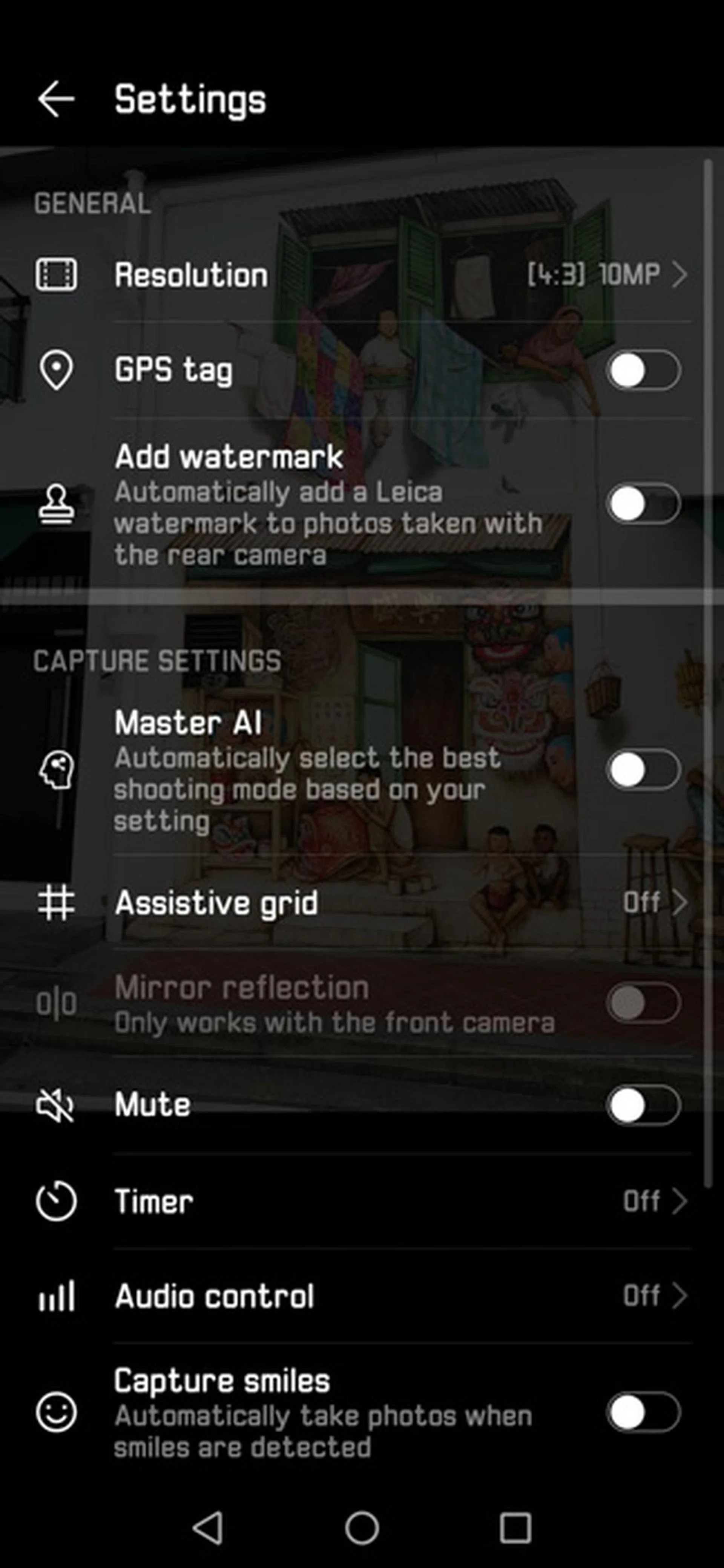Go back from camera Settings

tap(56, 99)
